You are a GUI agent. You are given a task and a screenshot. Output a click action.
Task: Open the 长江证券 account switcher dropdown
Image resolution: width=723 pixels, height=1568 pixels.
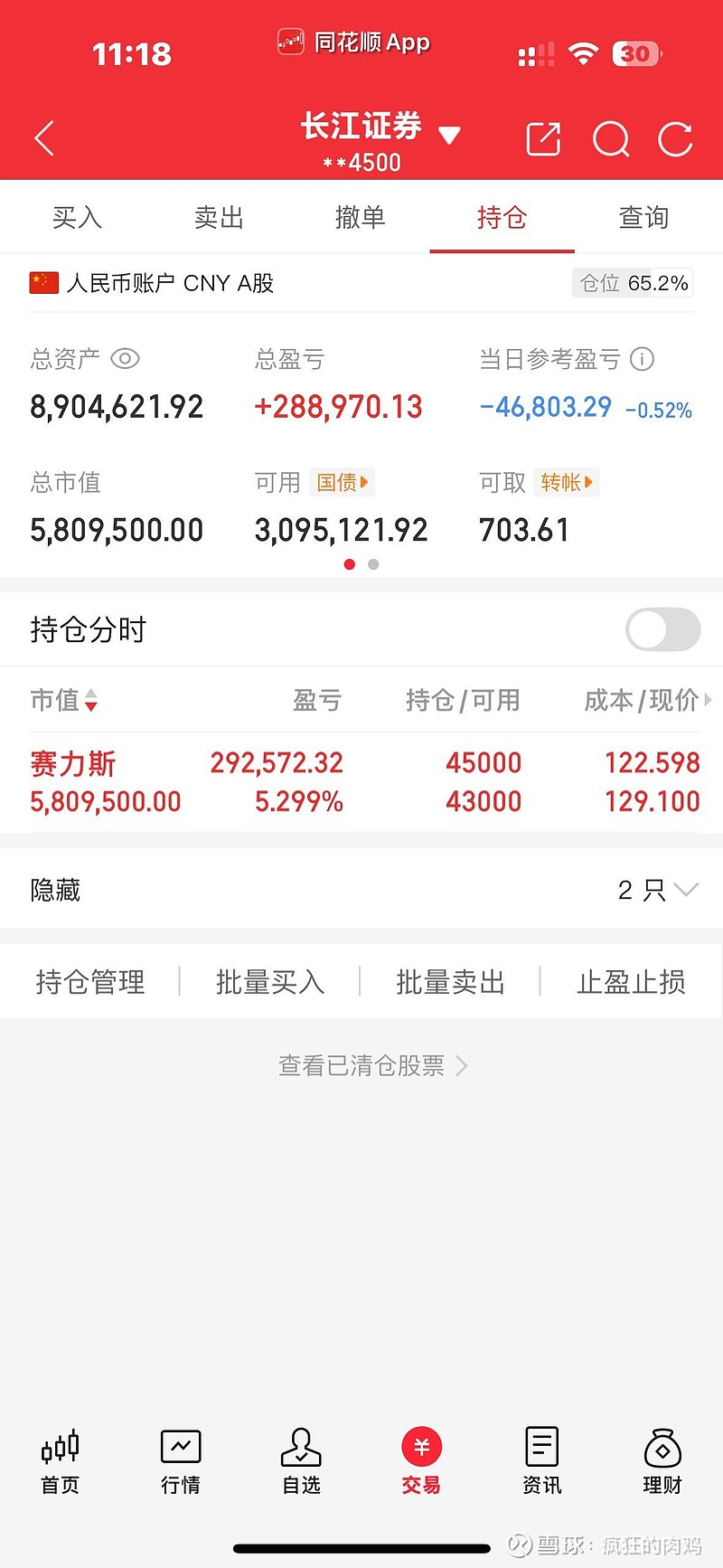[x=449, y=134]
